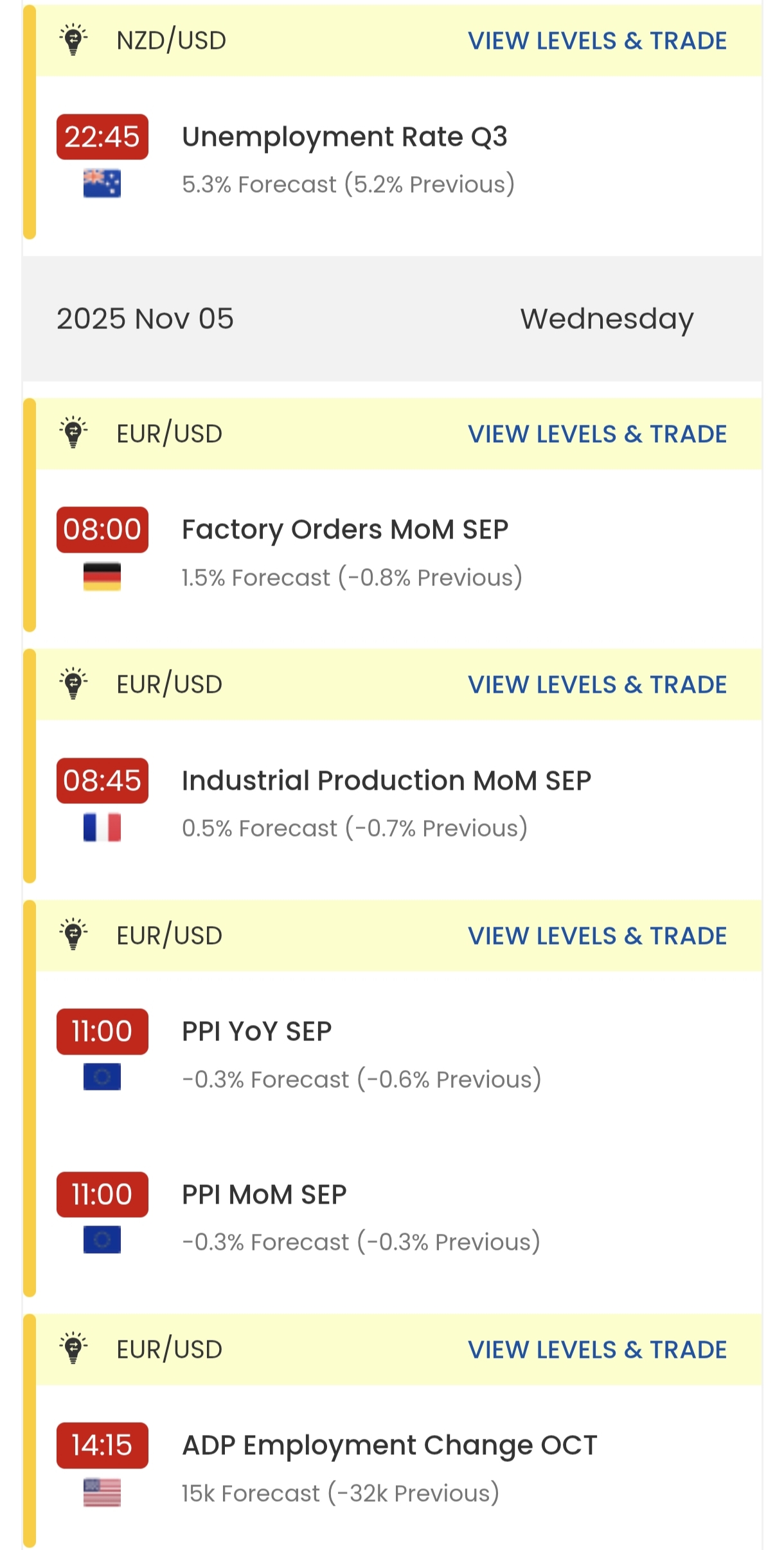This screenshot has height=1550, width=784.
Task: Open View Levels & Trade above Industrial Production
Action: (x=597, y=685)
